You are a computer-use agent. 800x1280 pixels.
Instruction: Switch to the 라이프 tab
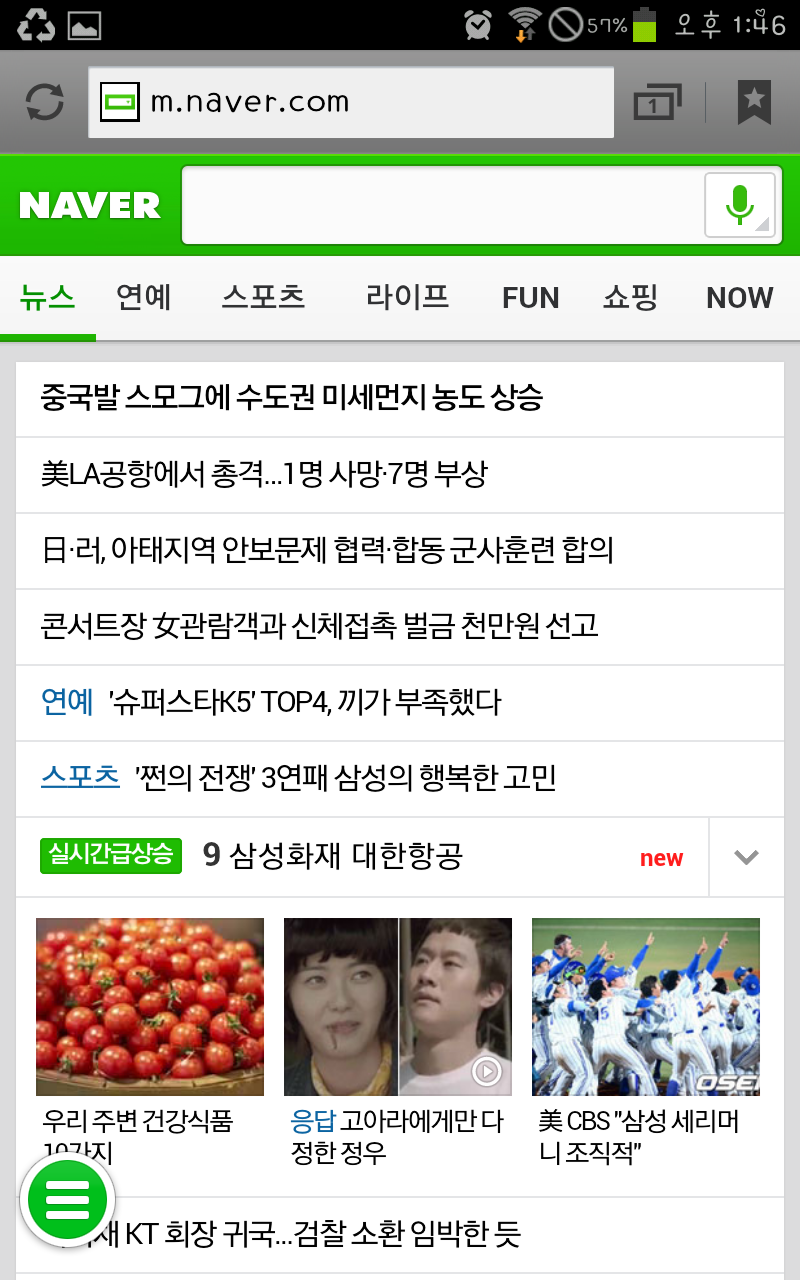pyautogui.click(x=407, y=297)
